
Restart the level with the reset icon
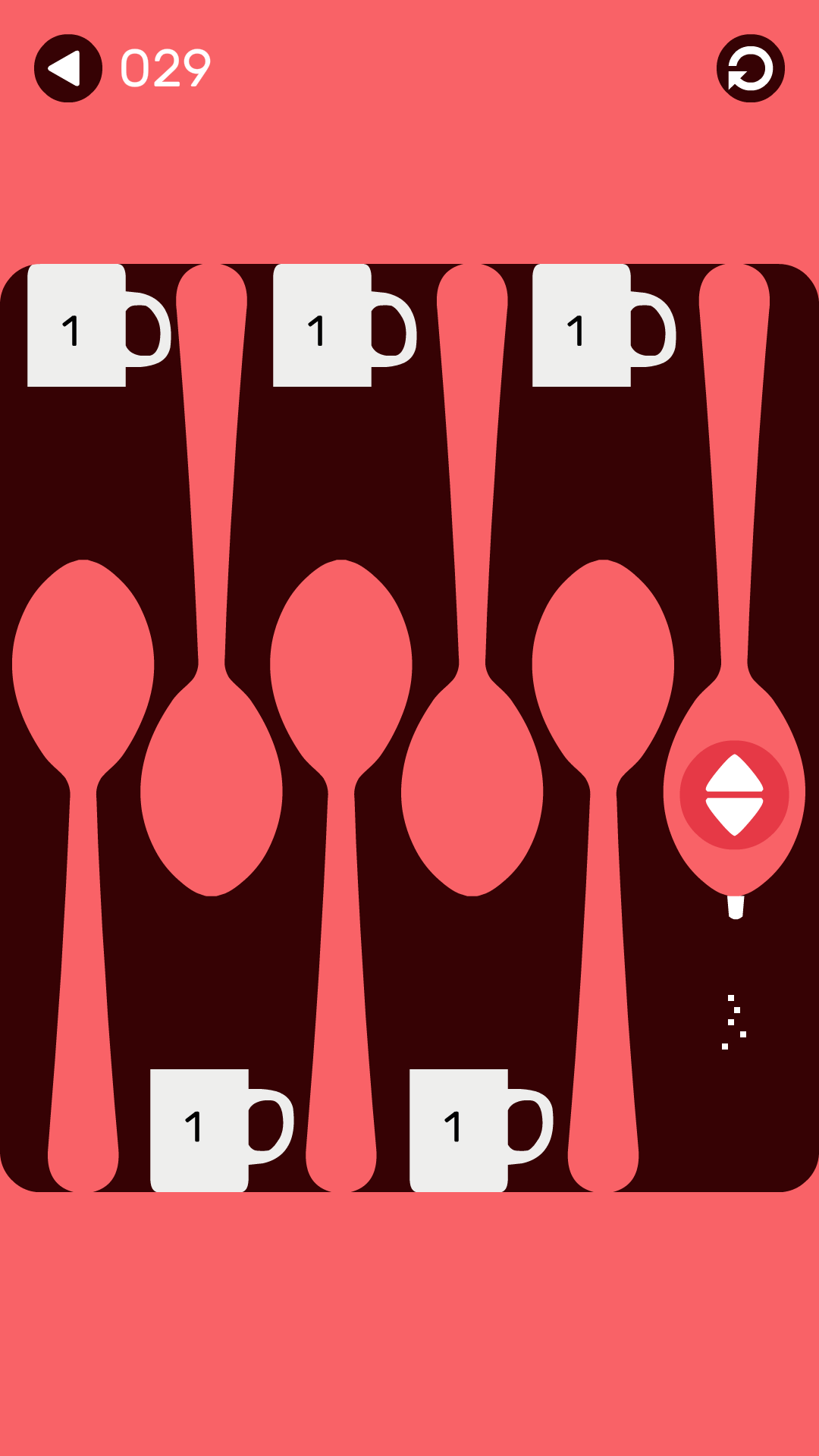coord(750,68)
